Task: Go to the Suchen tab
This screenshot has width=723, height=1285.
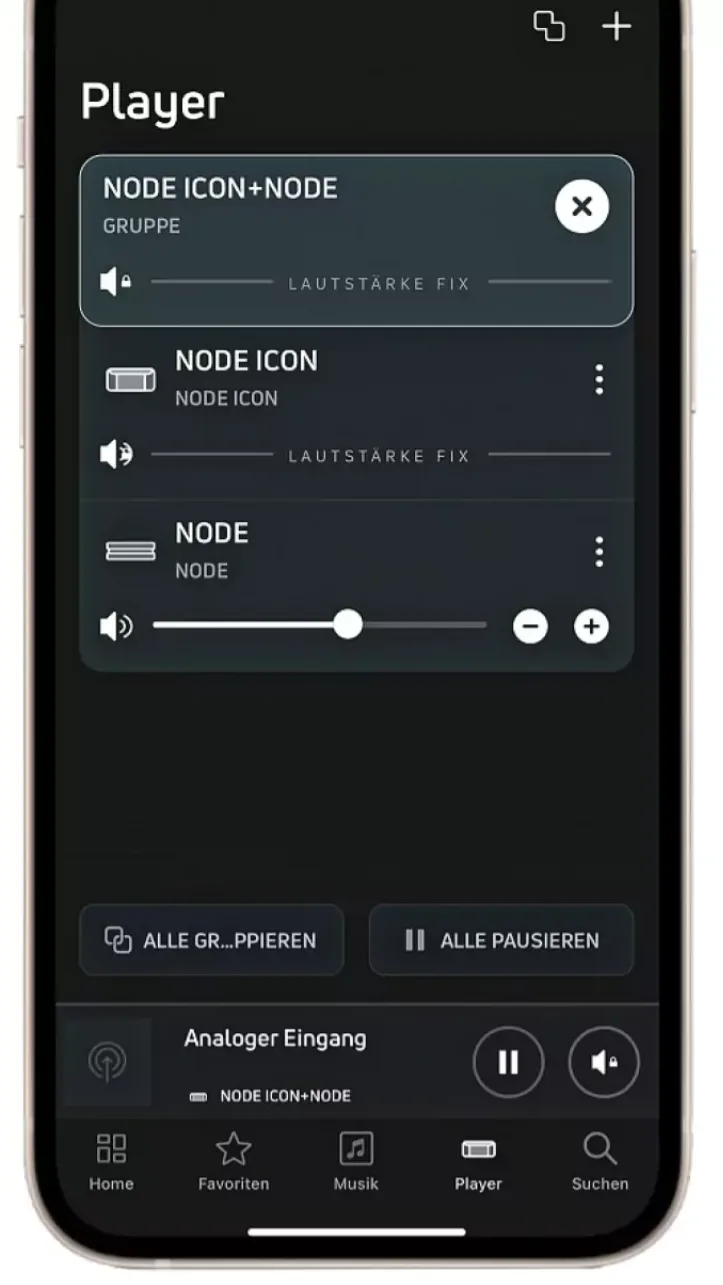Action: click(x=600, y=1162)
